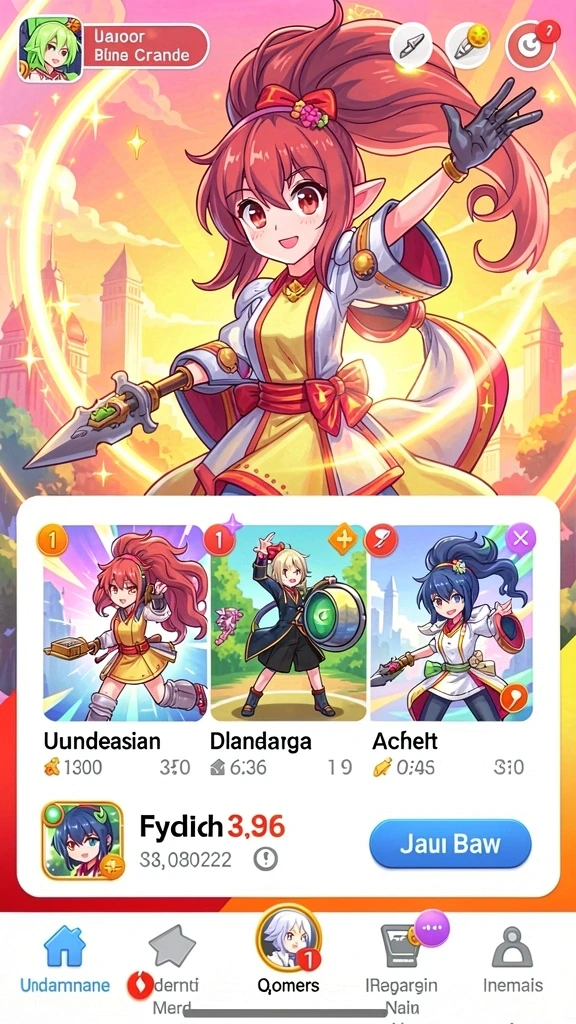Open the green-haired player profile avatar
576x1024 pixels.
click(50, 49)
